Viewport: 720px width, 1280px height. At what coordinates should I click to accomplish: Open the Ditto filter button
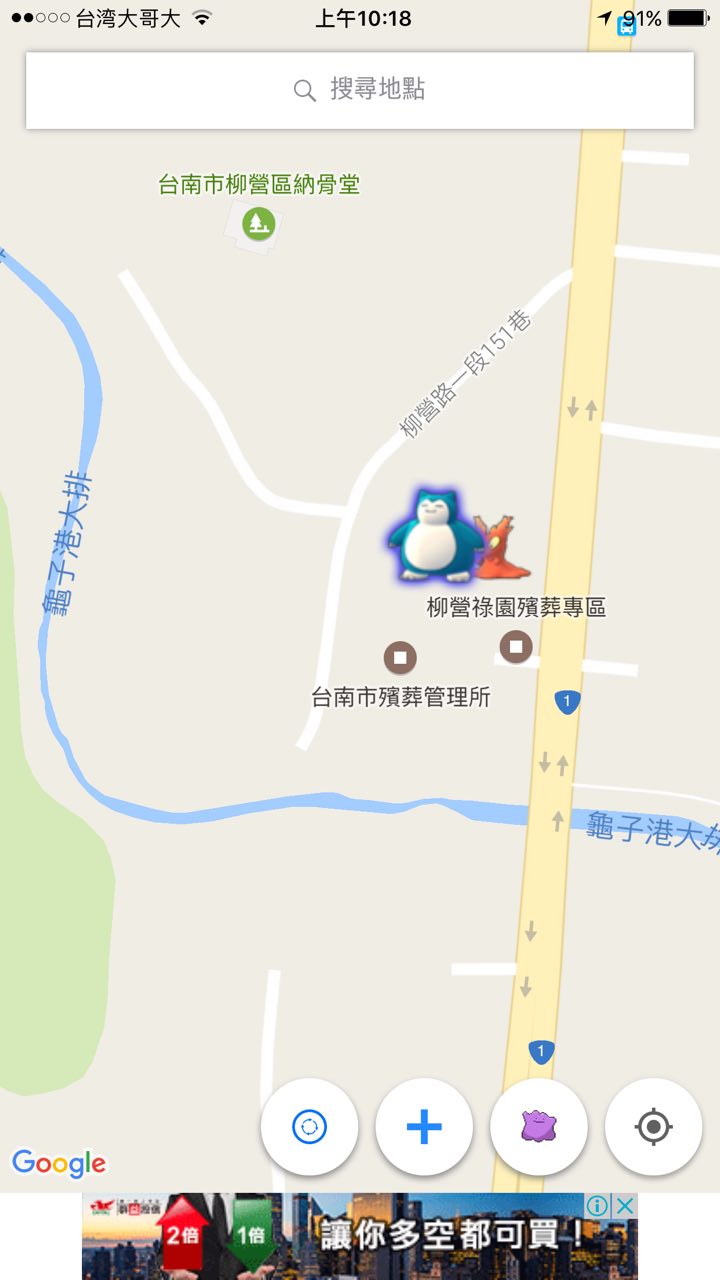[x=539, y=1127]
